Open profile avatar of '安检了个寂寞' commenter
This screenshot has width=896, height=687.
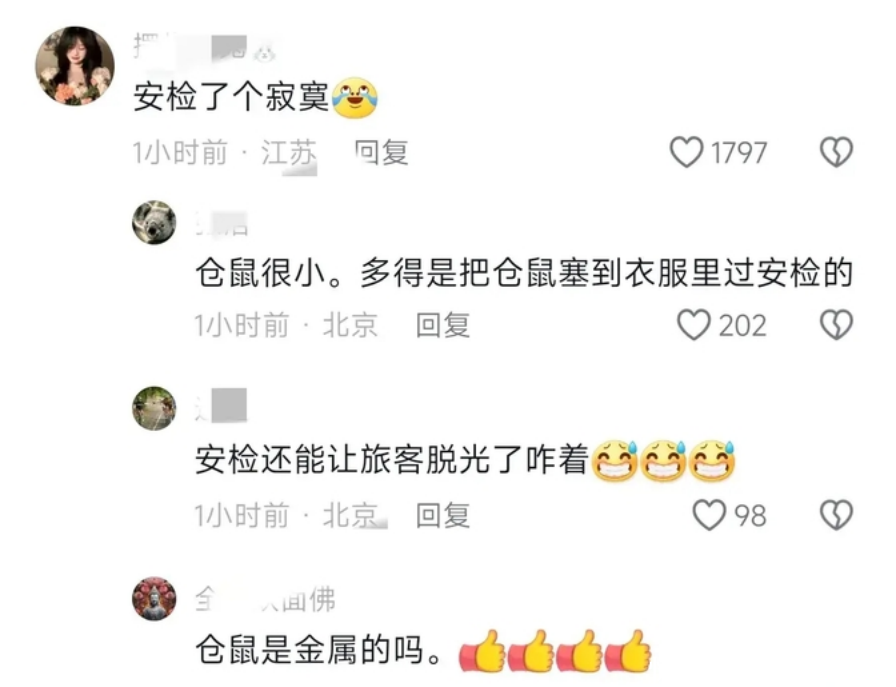(x=74, y=66)
